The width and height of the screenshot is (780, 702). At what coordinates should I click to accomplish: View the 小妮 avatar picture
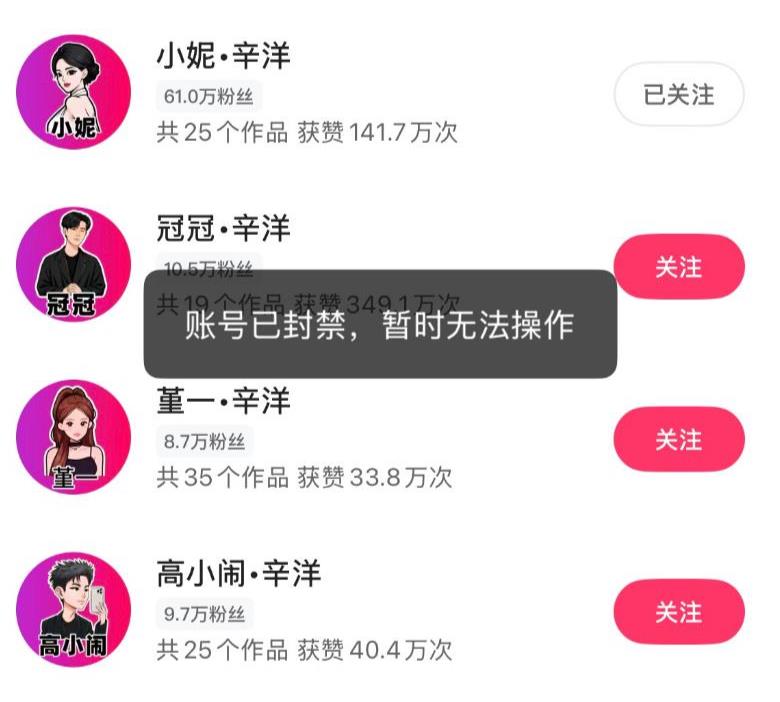coord(74,91)
